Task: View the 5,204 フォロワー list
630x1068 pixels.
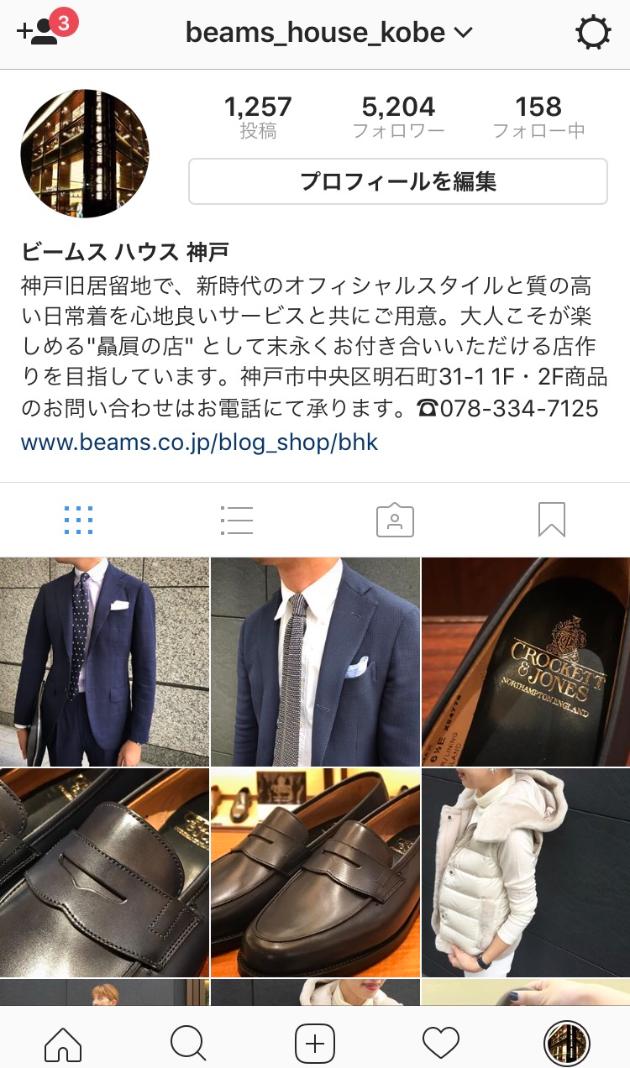Action: pos(398,117)
